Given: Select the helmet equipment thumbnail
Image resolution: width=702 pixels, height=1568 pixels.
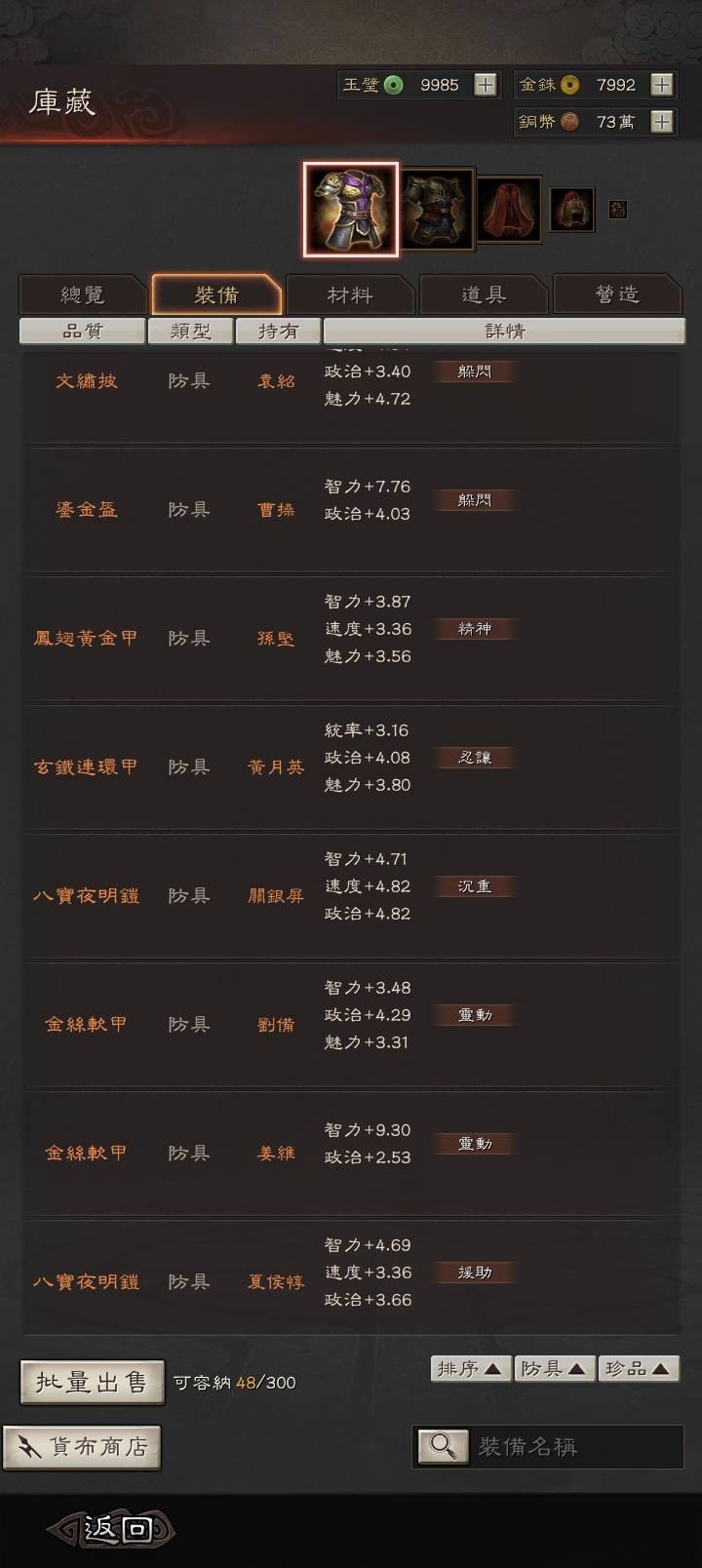Looking at the screenshot, I should pos(571,208).
